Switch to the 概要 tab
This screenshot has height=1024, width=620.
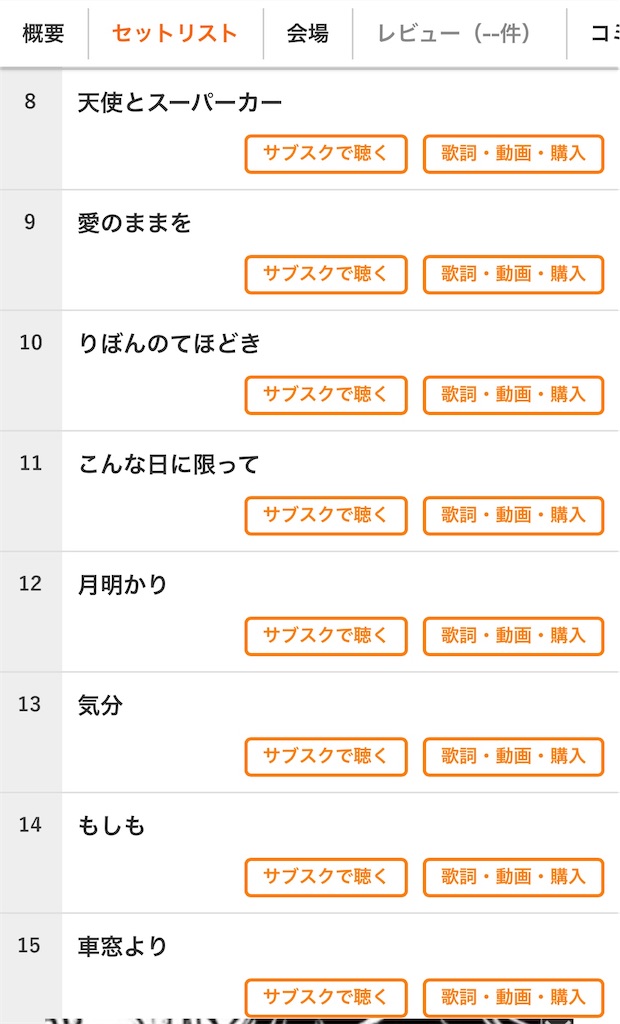point(43,33)
